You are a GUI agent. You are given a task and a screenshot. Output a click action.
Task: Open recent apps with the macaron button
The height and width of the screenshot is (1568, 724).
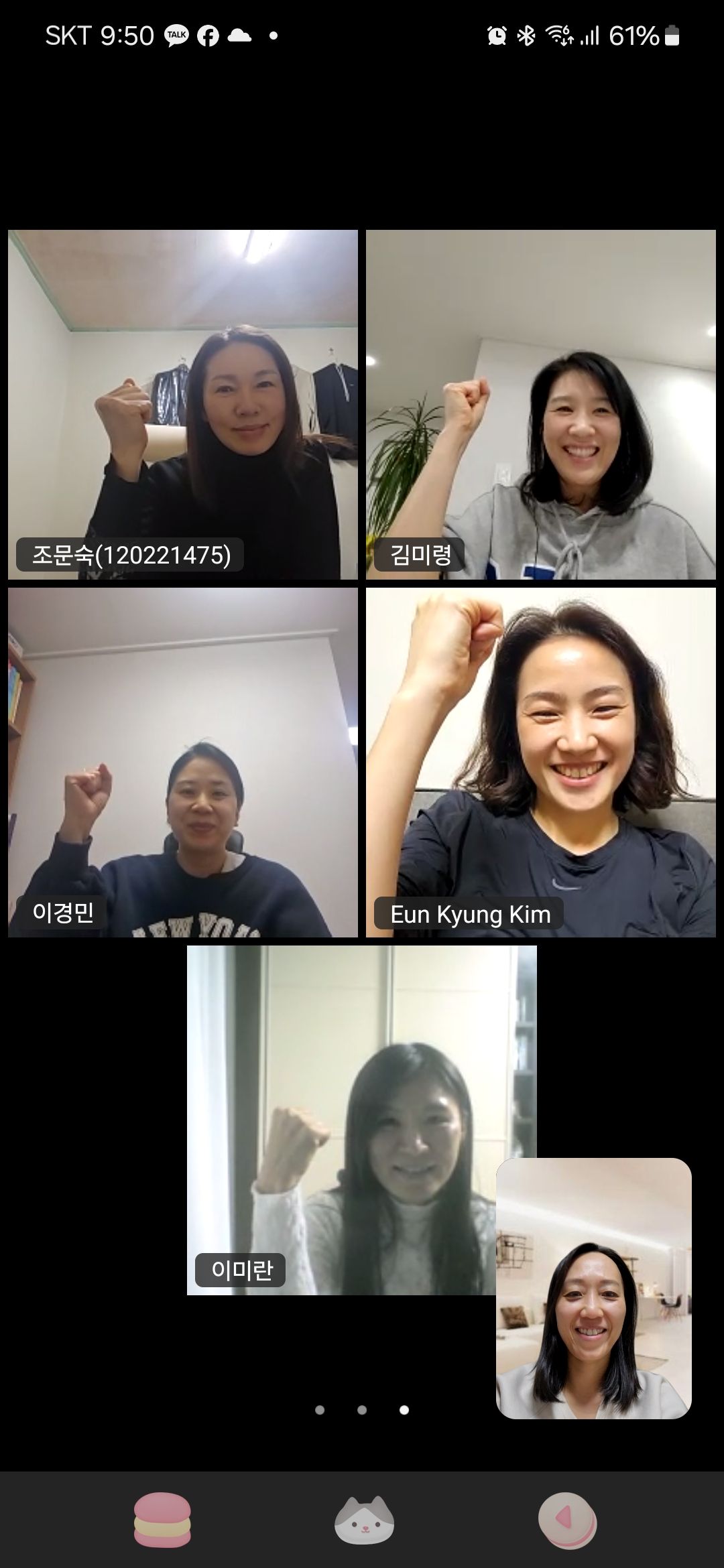162,1520
